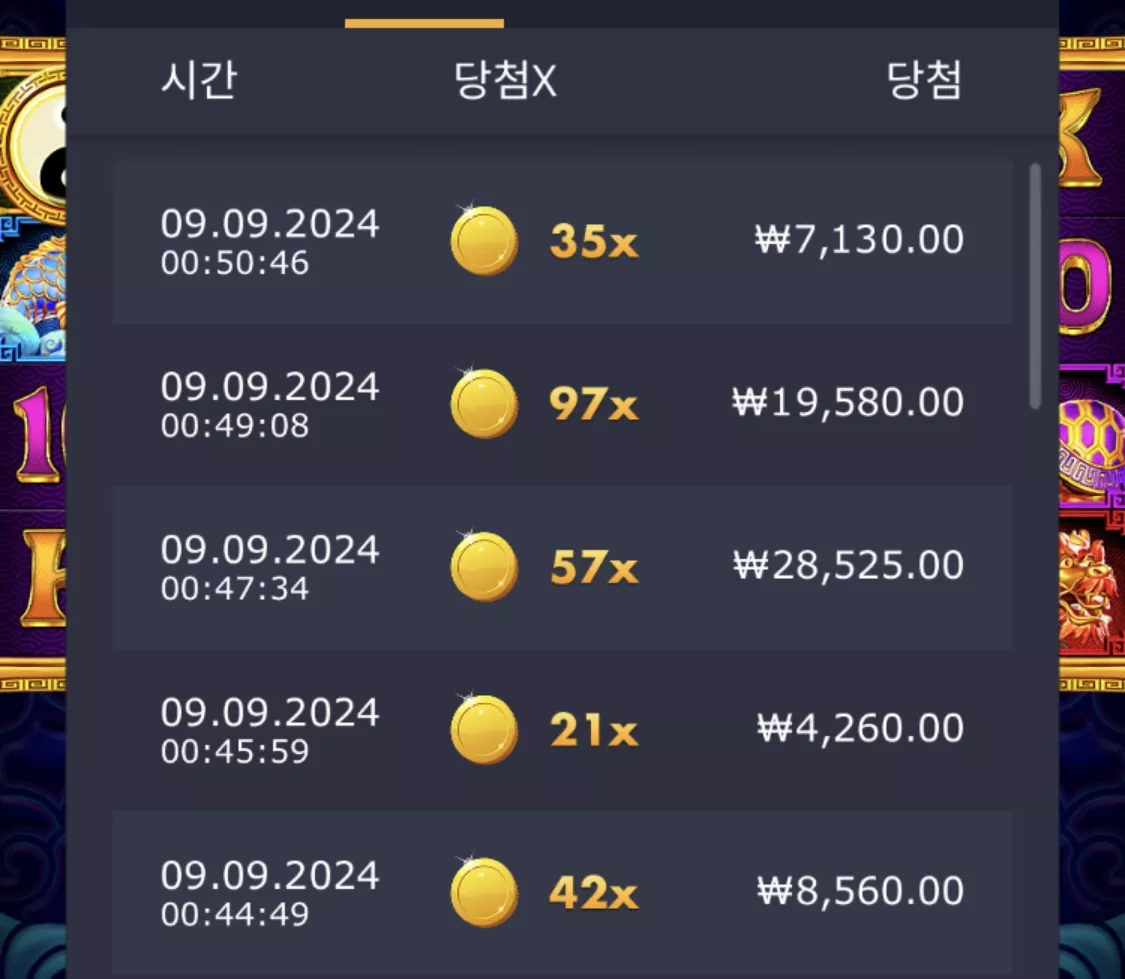
Task: Open the 35x win at 00:50:46
Action: 562,242
